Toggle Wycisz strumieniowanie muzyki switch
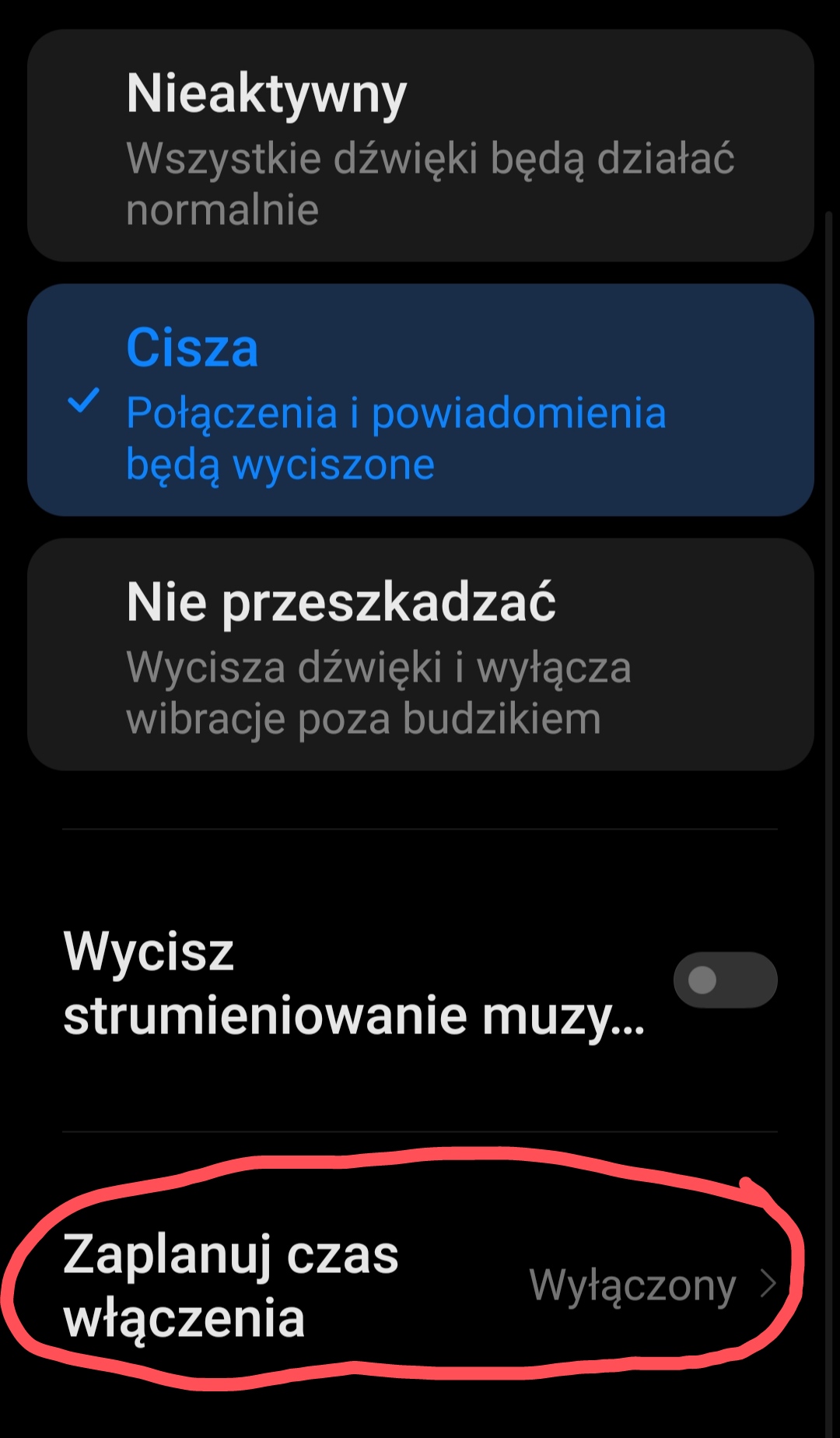 click(x=725, y=980)
